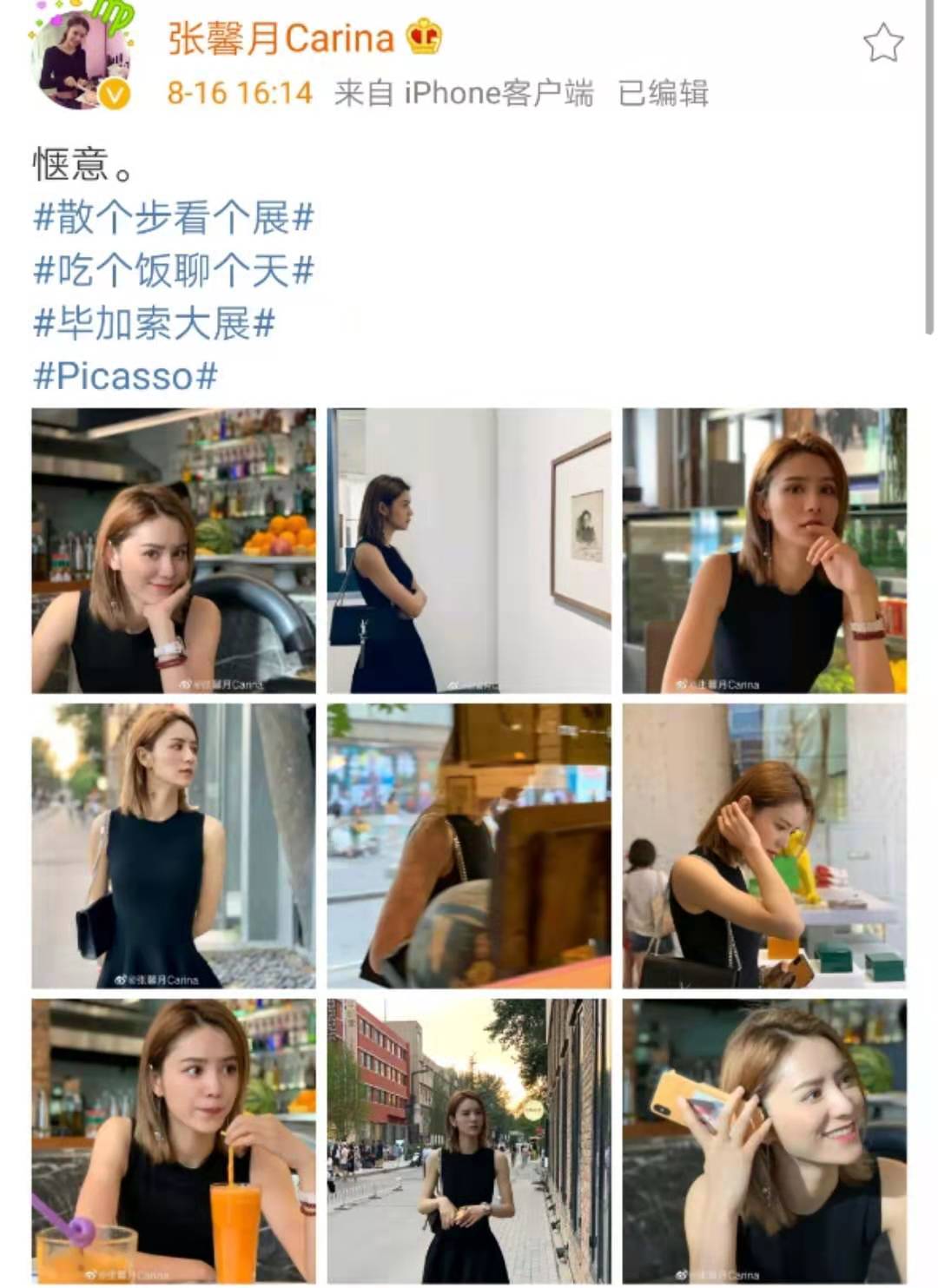Open the full-length street photo

coord(469,1140)
